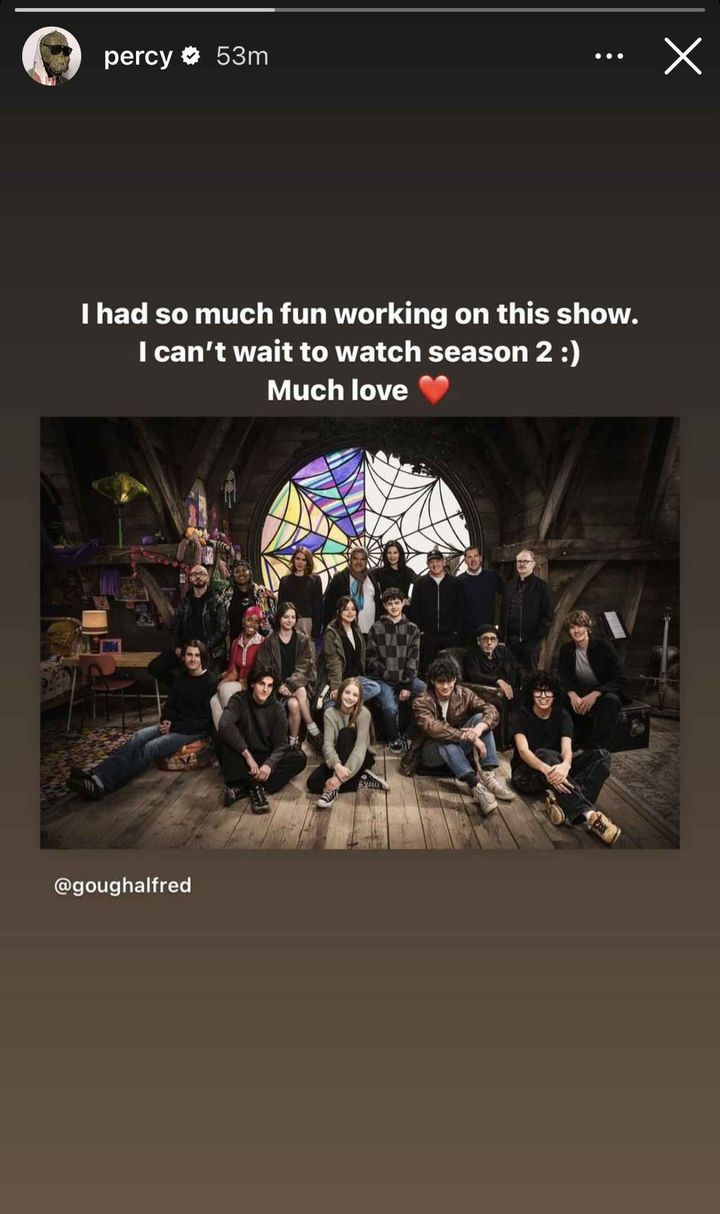Open percy's profile picture
Viewport: 720px width, 1214px height.
point(51,56)
